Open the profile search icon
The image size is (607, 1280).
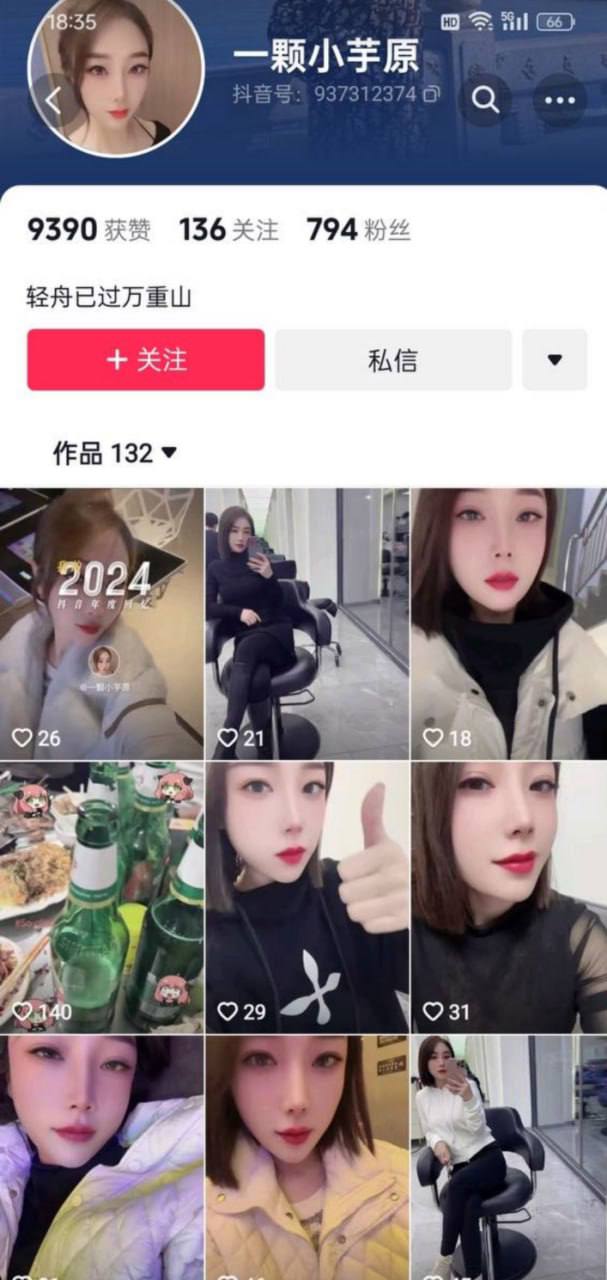coord(485,100)
